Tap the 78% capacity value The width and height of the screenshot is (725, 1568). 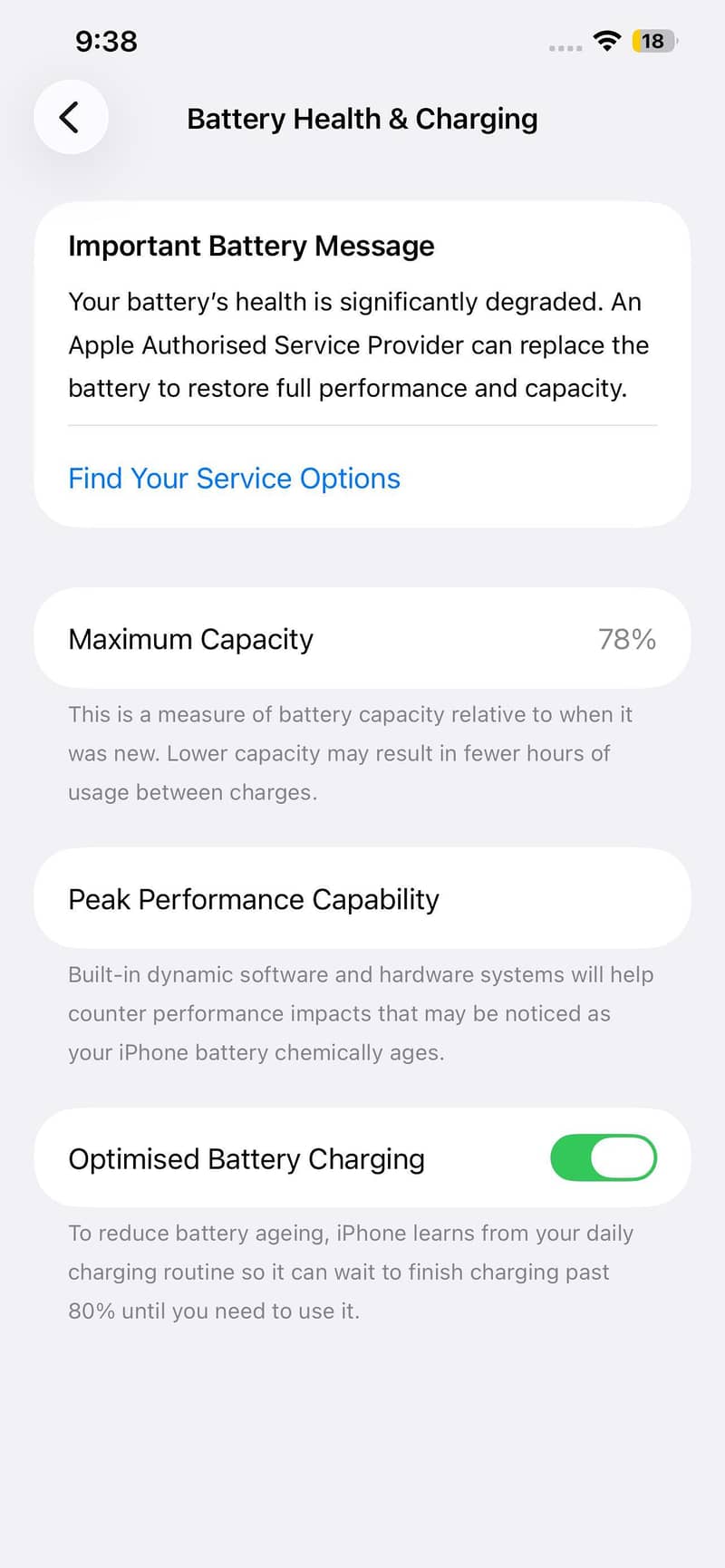pos(627,638)
